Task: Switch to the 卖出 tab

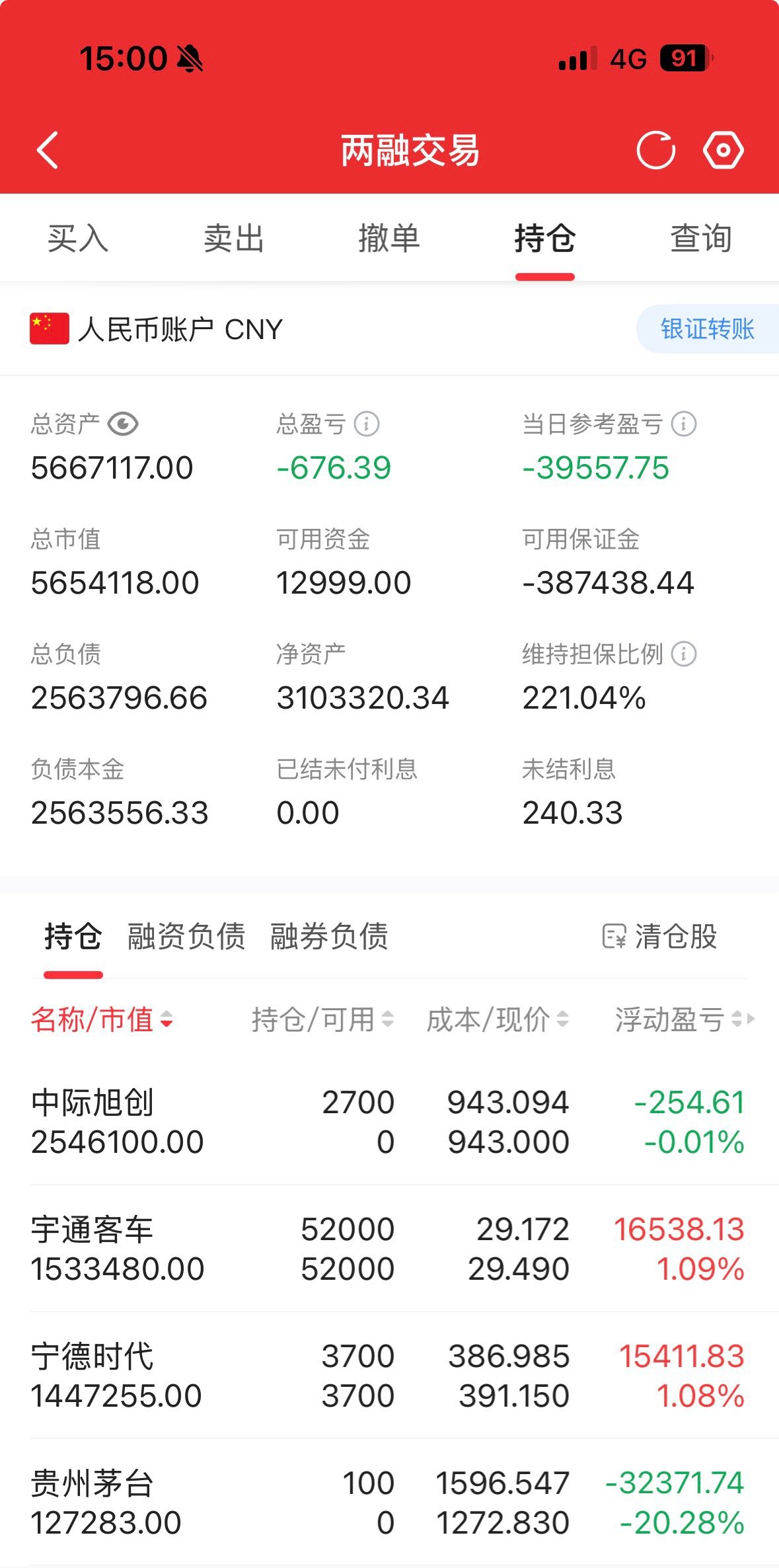Action: coord(233,238)
